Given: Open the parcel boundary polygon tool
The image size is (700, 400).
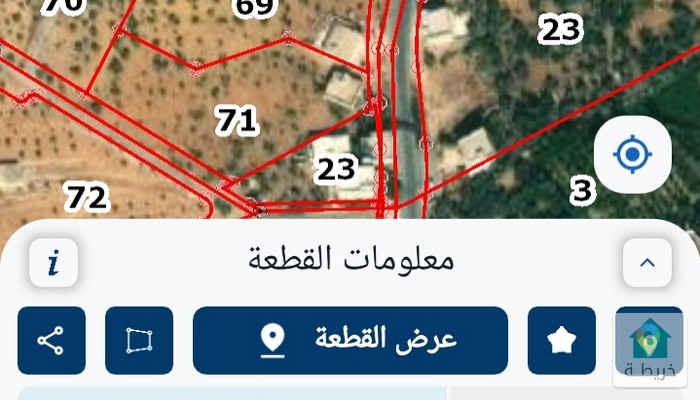Looking at the screenshot, I should click(x=139, y=340).
